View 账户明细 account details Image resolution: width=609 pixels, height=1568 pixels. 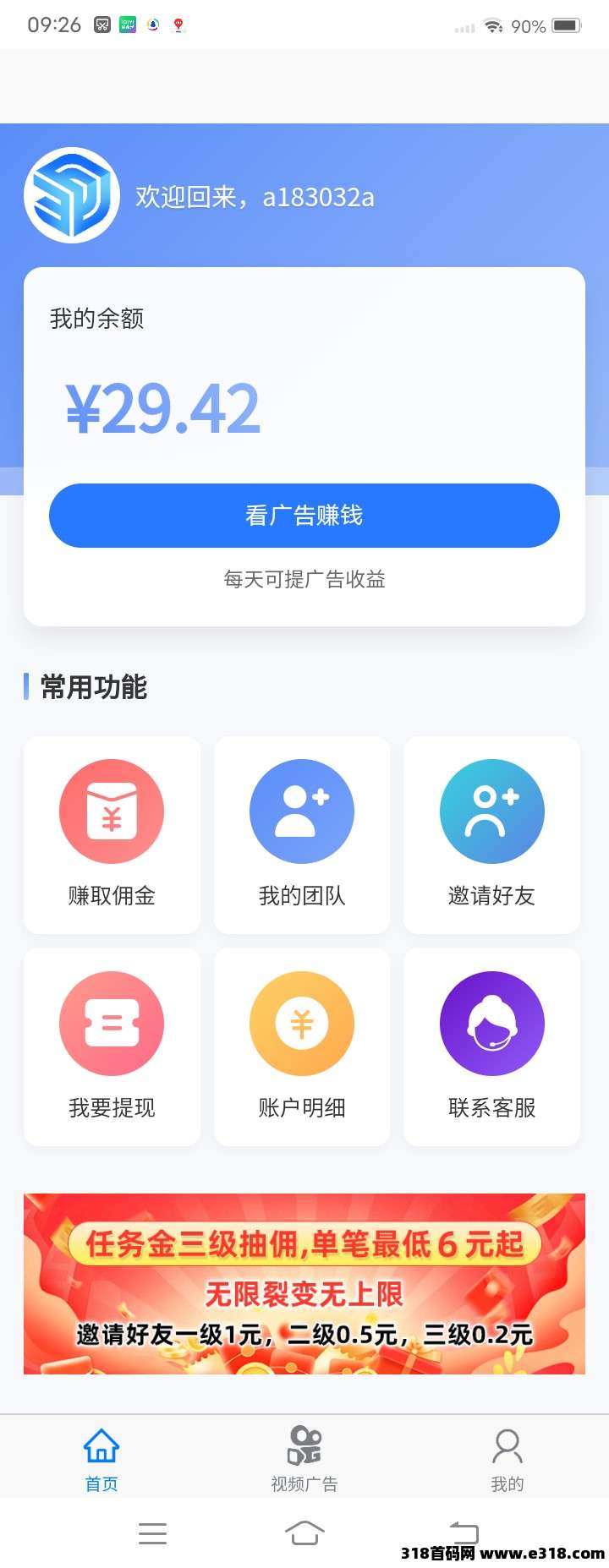click(x=302, y=1023)
